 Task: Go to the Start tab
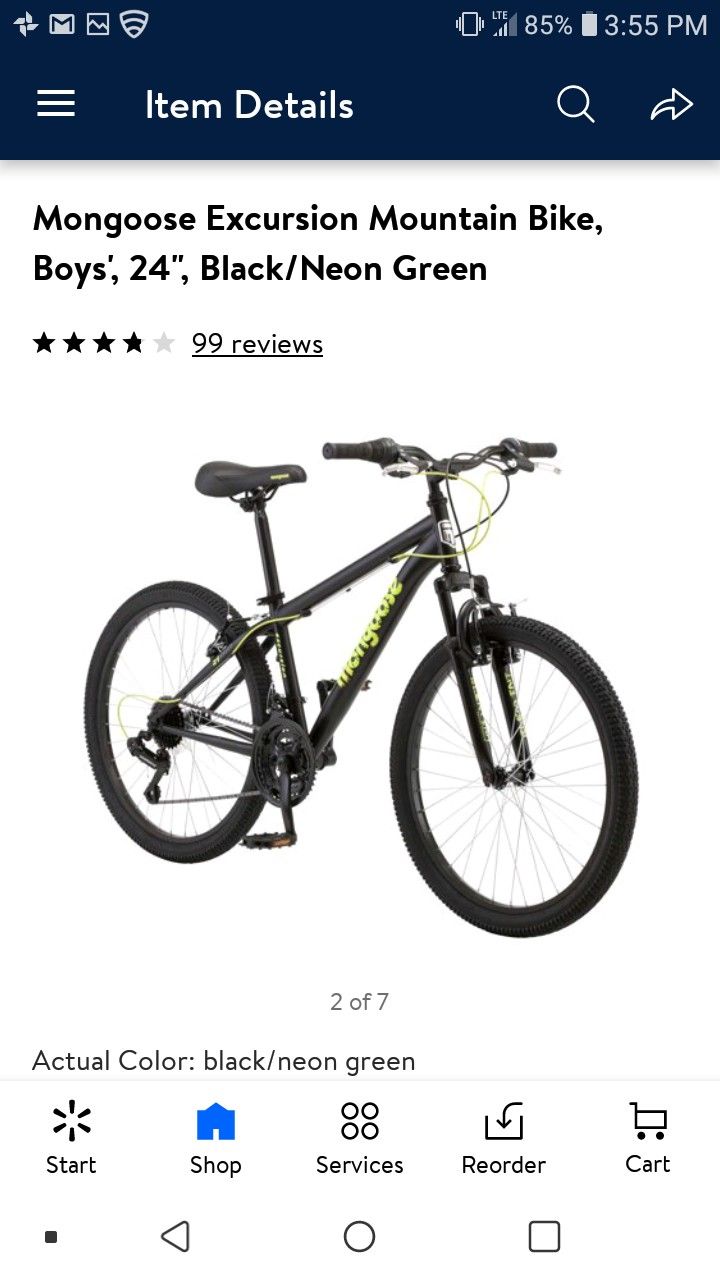71,1138
